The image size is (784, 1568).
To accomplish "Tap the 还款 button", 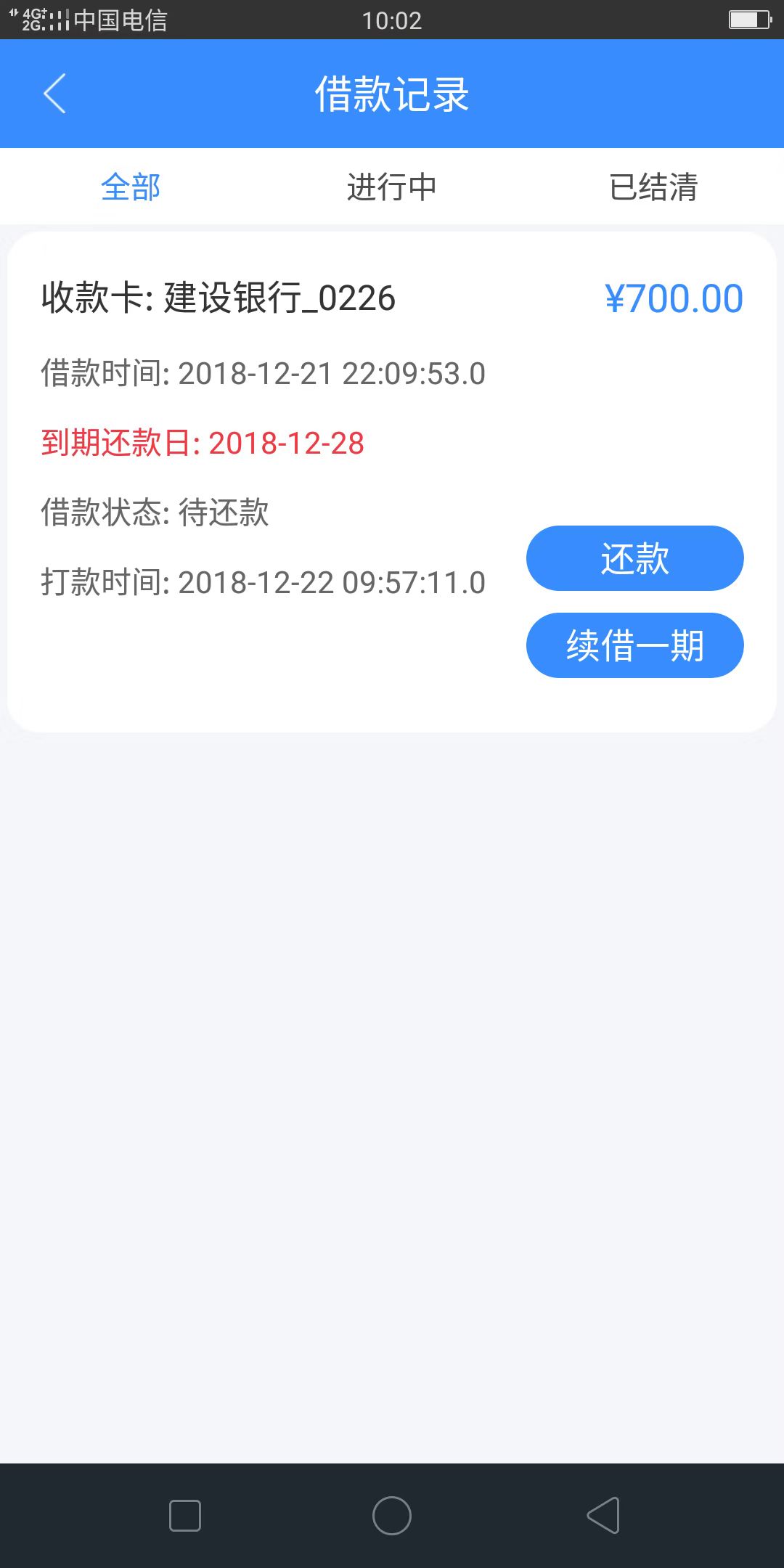I will coord(635,558).
